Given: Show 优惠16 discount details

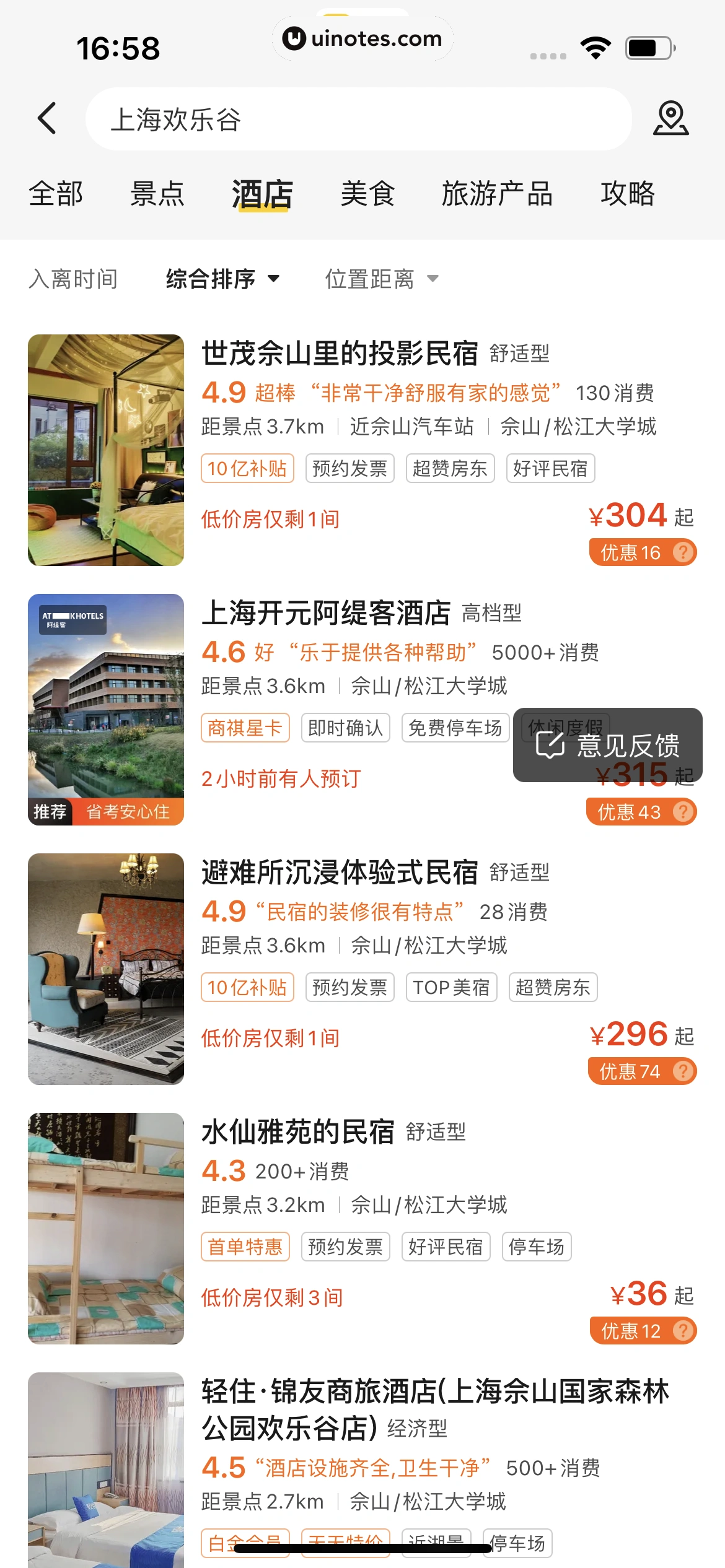Looking at the screenshot, I should (x=643, y=552).
